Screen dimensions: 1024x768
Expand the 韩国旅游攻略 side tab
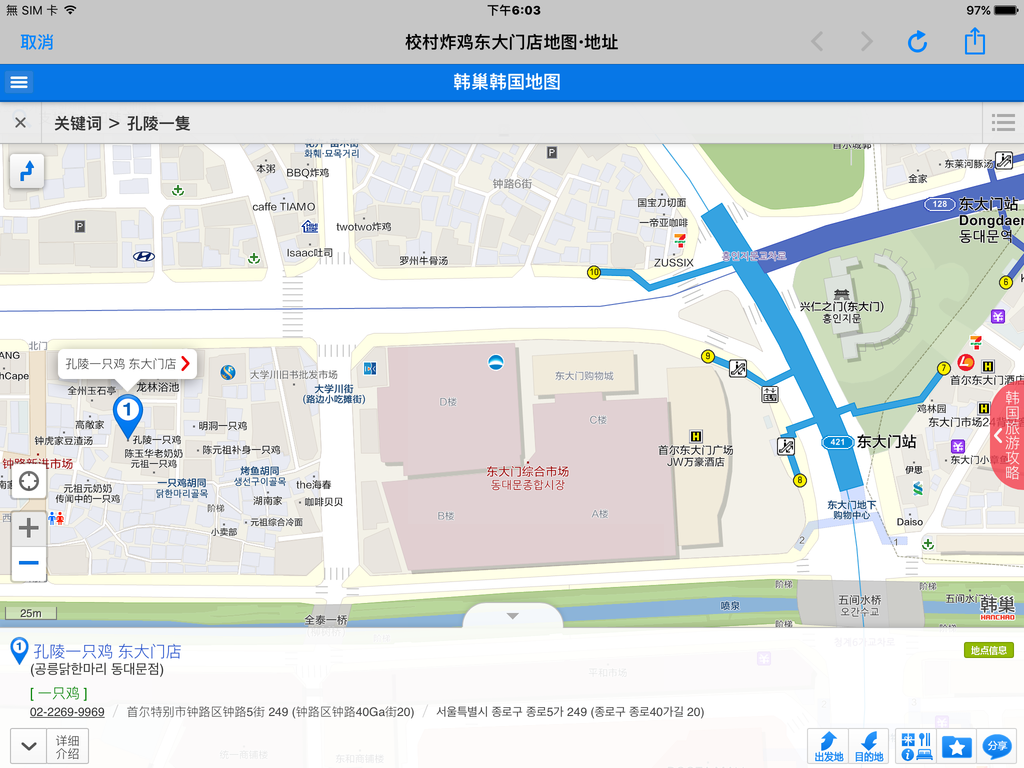[x=1007, y=436]
